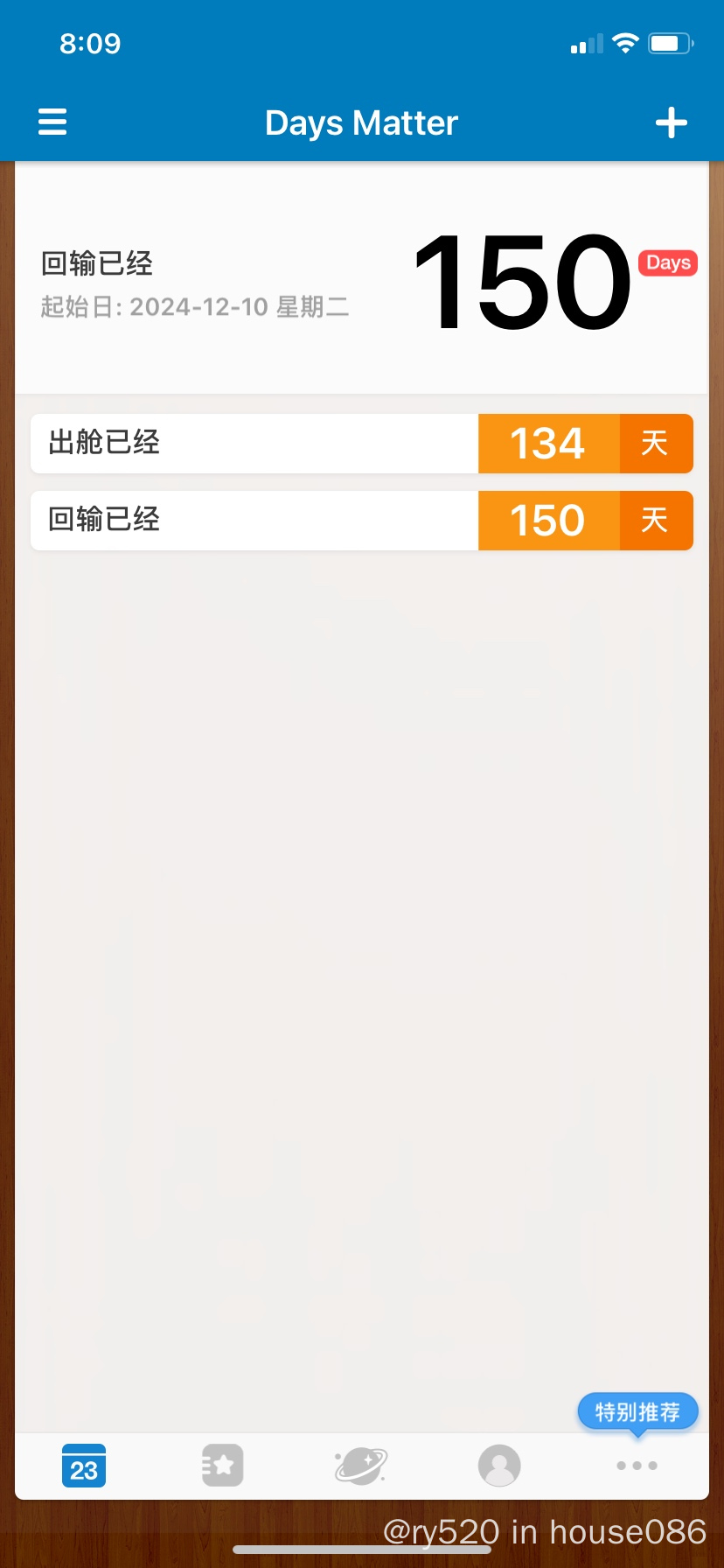The height and width of the screenshot is (1568, 724).
Task: Open the hamburger drawer menu
Action: coord(52,122)
